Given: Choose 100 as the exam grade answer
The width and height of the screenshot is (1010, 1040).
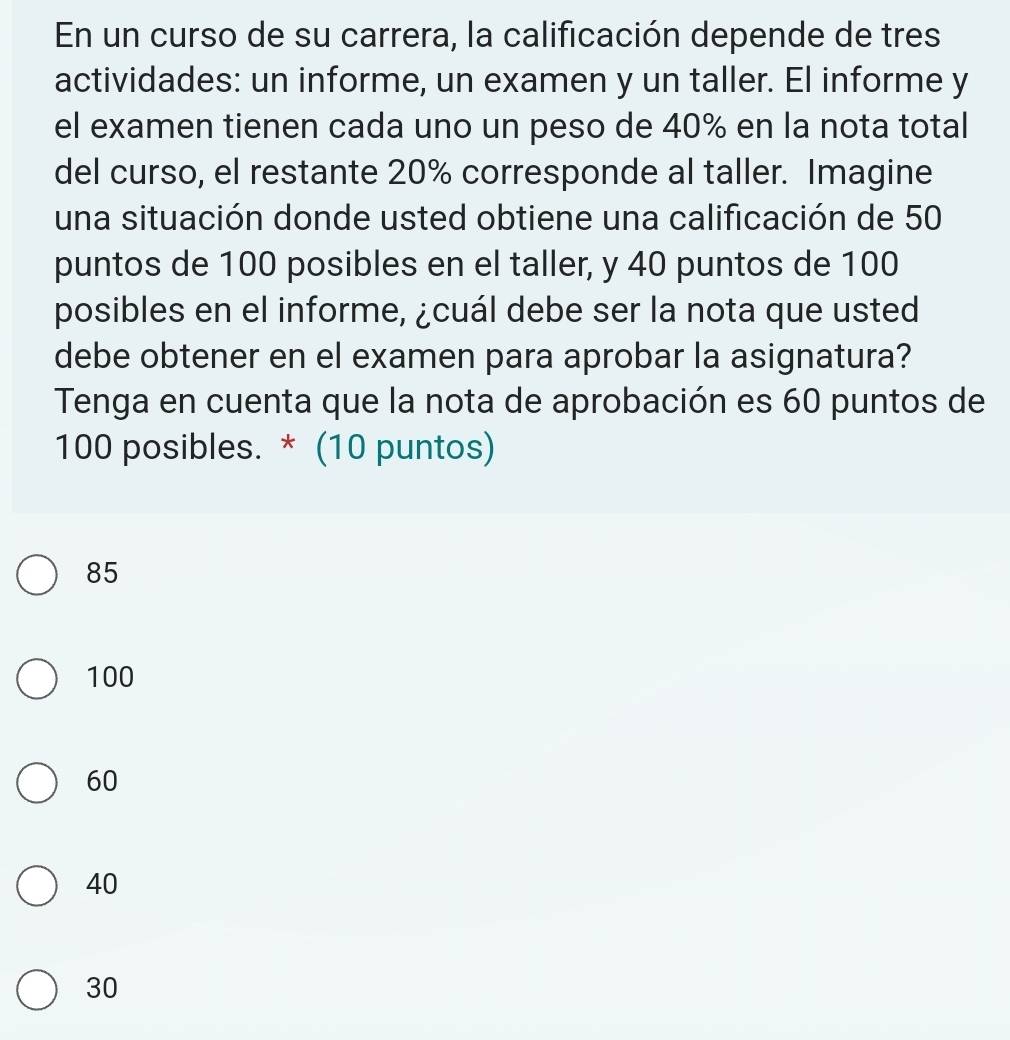Looking at the screenshot, I should (38, 679).
